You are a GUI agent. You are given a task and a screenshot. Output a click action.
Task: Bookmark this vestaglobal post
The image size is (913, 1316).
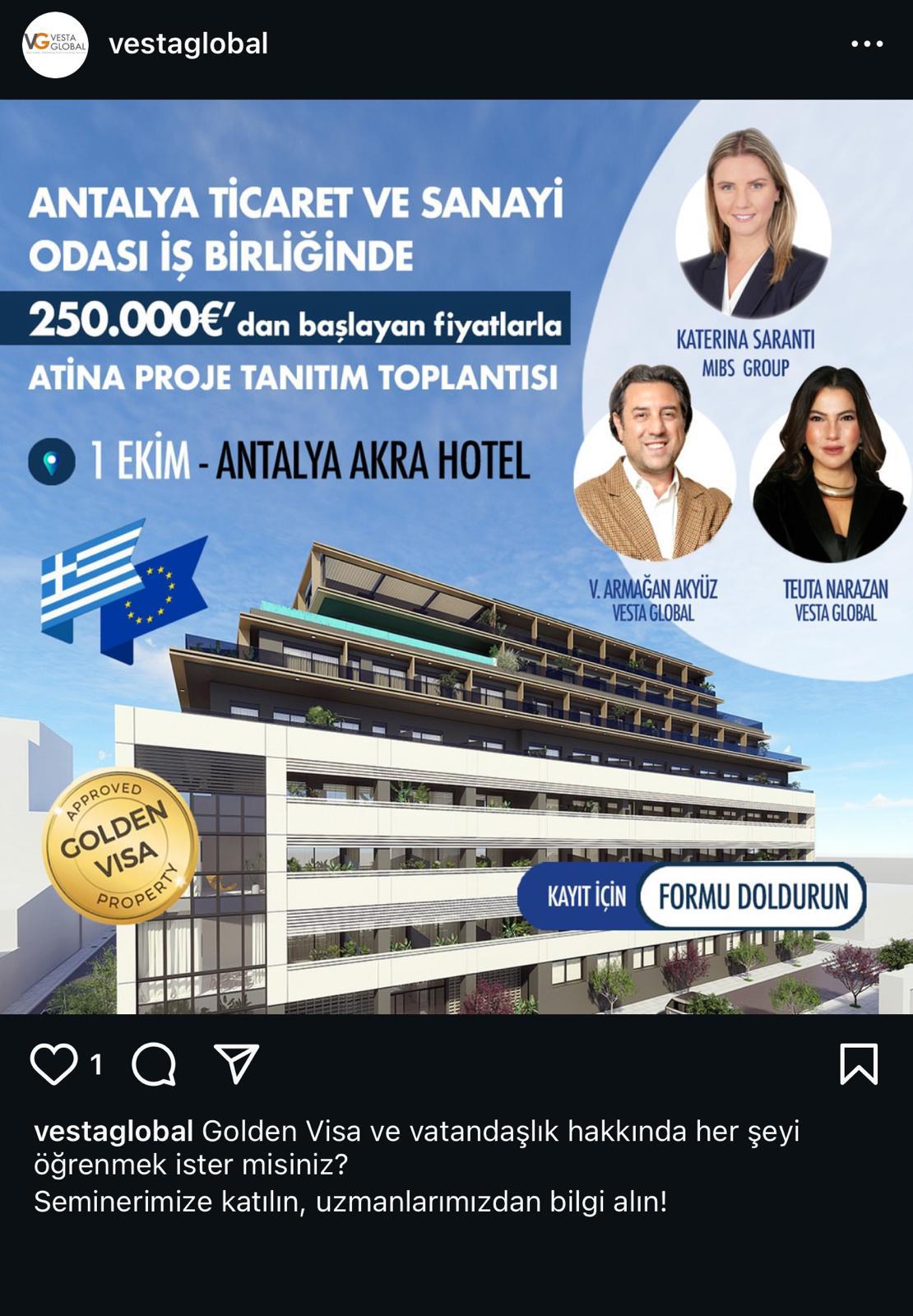point(859,1063)
